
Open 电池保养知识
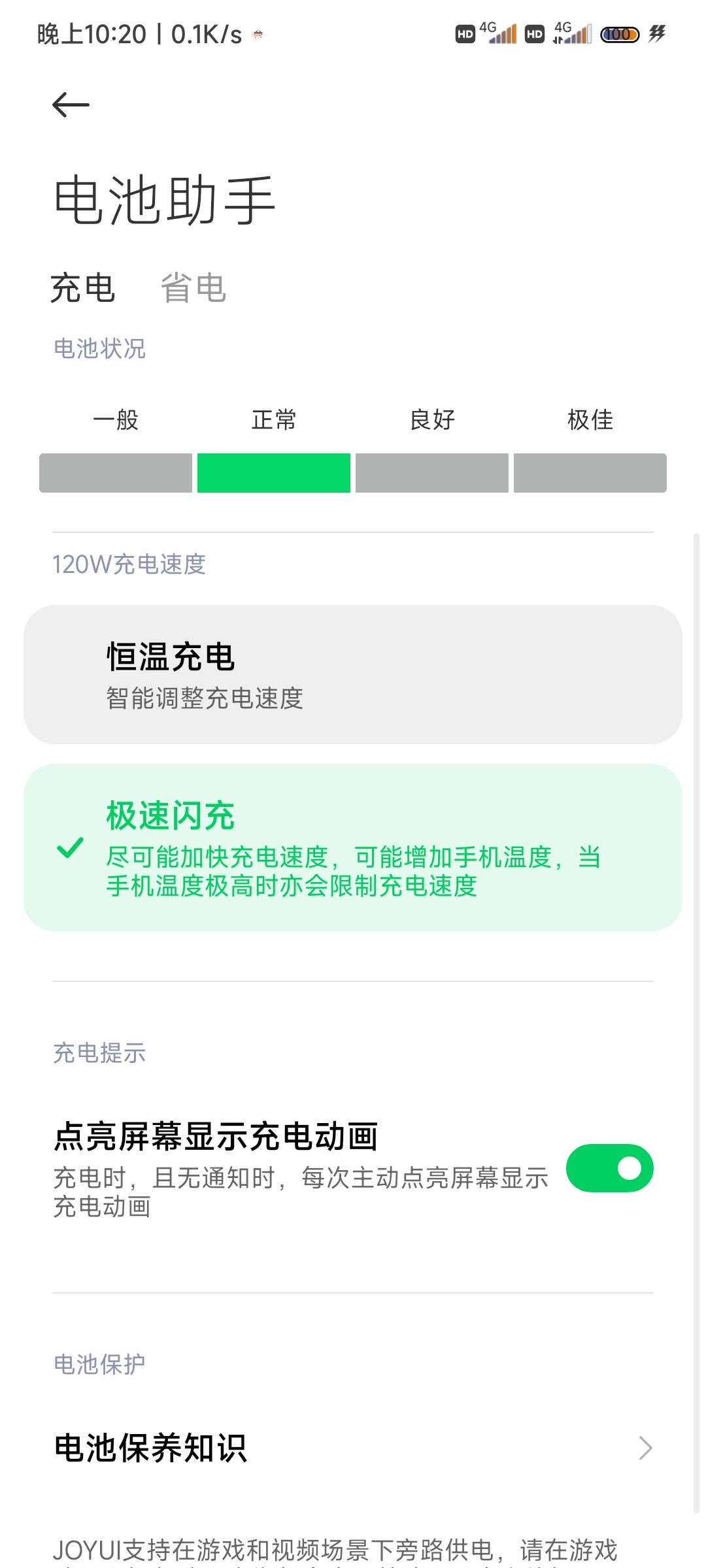353,1448
